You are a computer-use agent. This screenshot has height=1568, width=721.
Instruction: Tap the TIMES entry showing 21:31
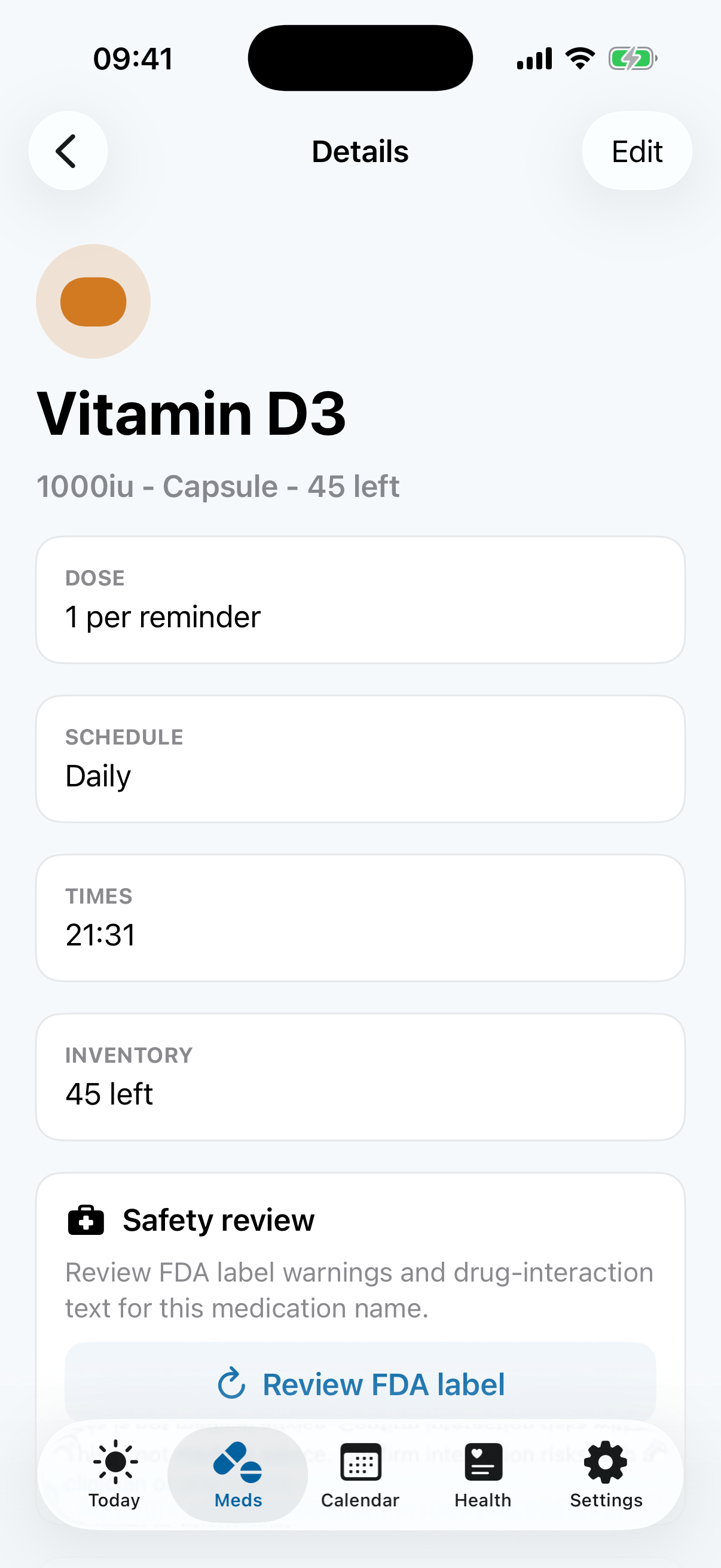coord(360,918)
